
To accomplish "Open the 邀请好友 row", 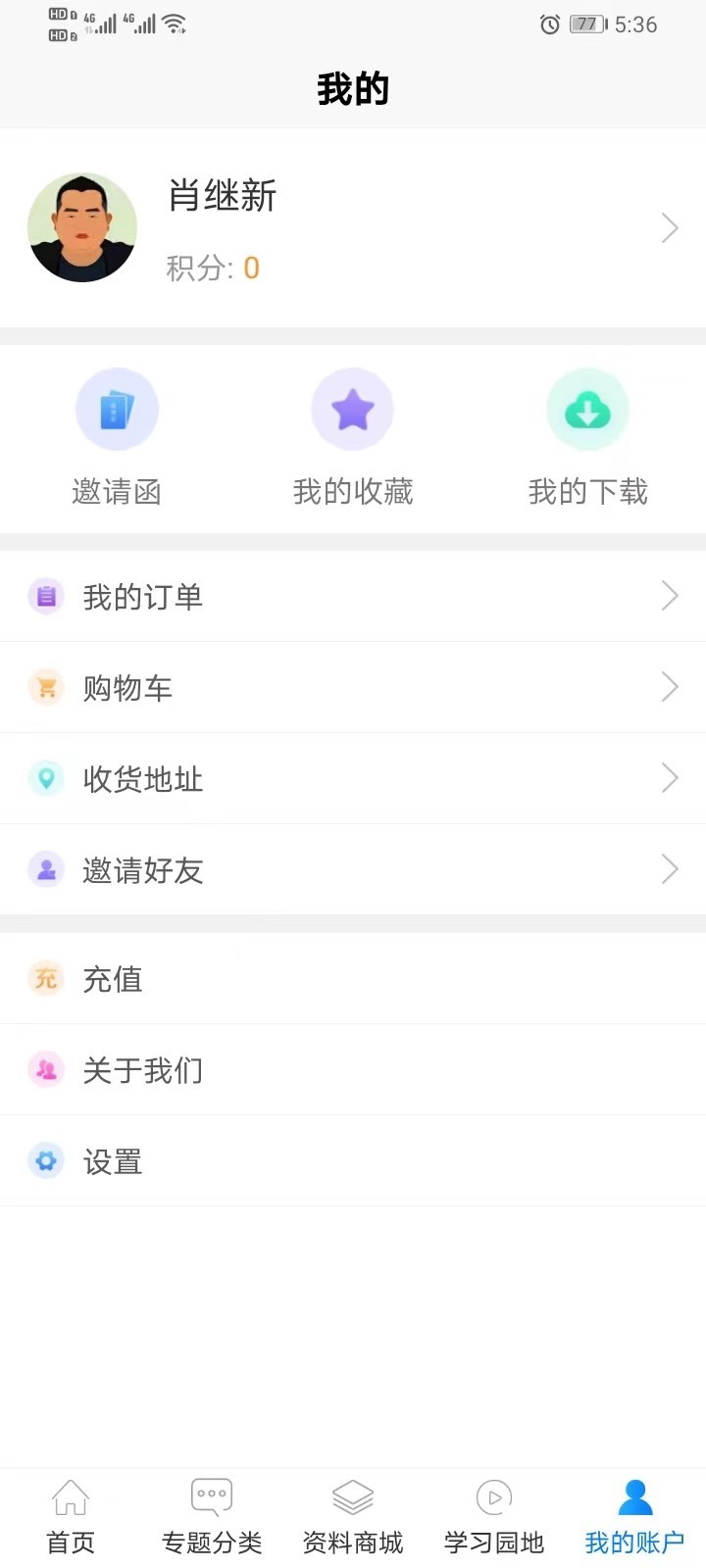I will [x=353, y=869].
